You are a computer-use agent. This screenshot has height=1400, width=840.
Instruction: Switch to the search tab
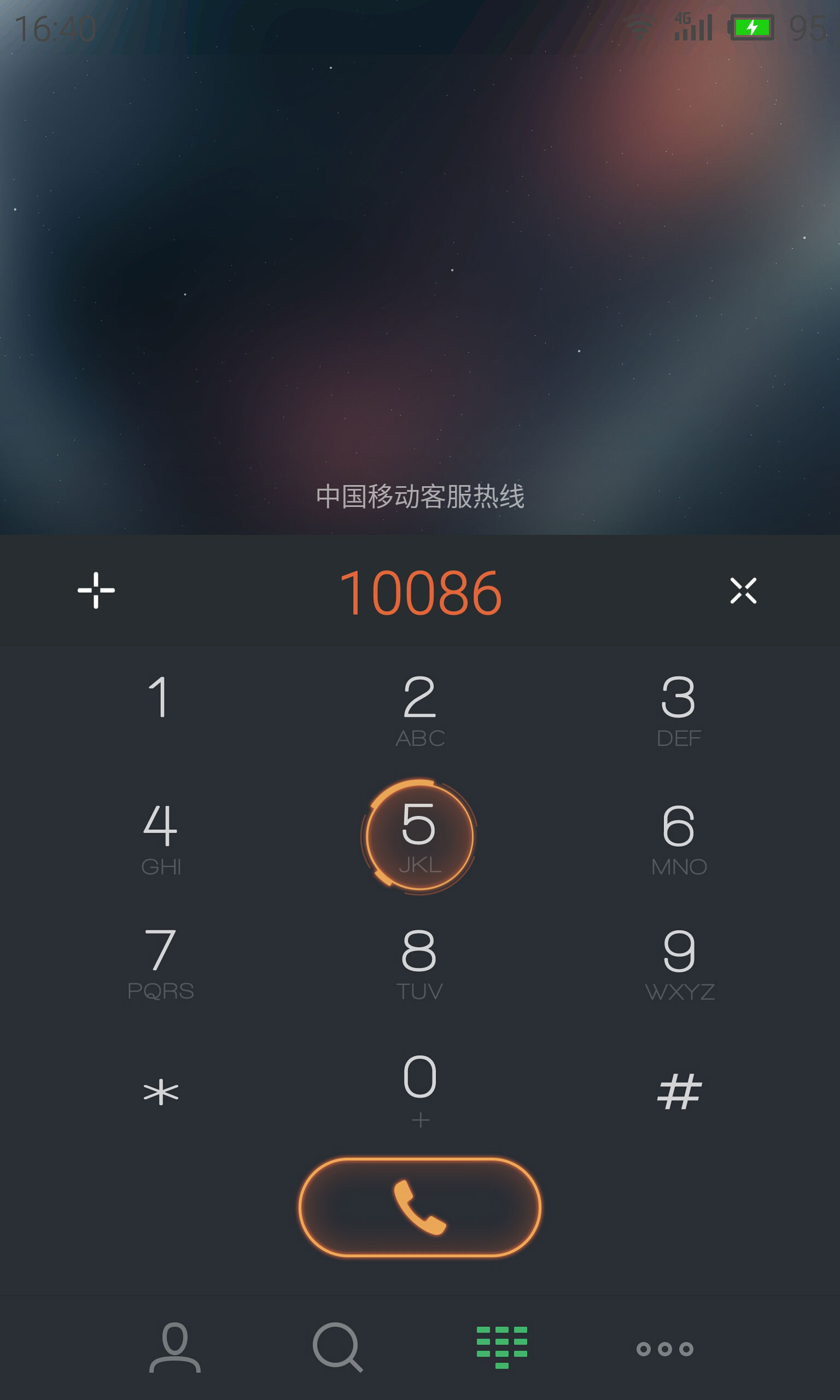pos(338,1347)
